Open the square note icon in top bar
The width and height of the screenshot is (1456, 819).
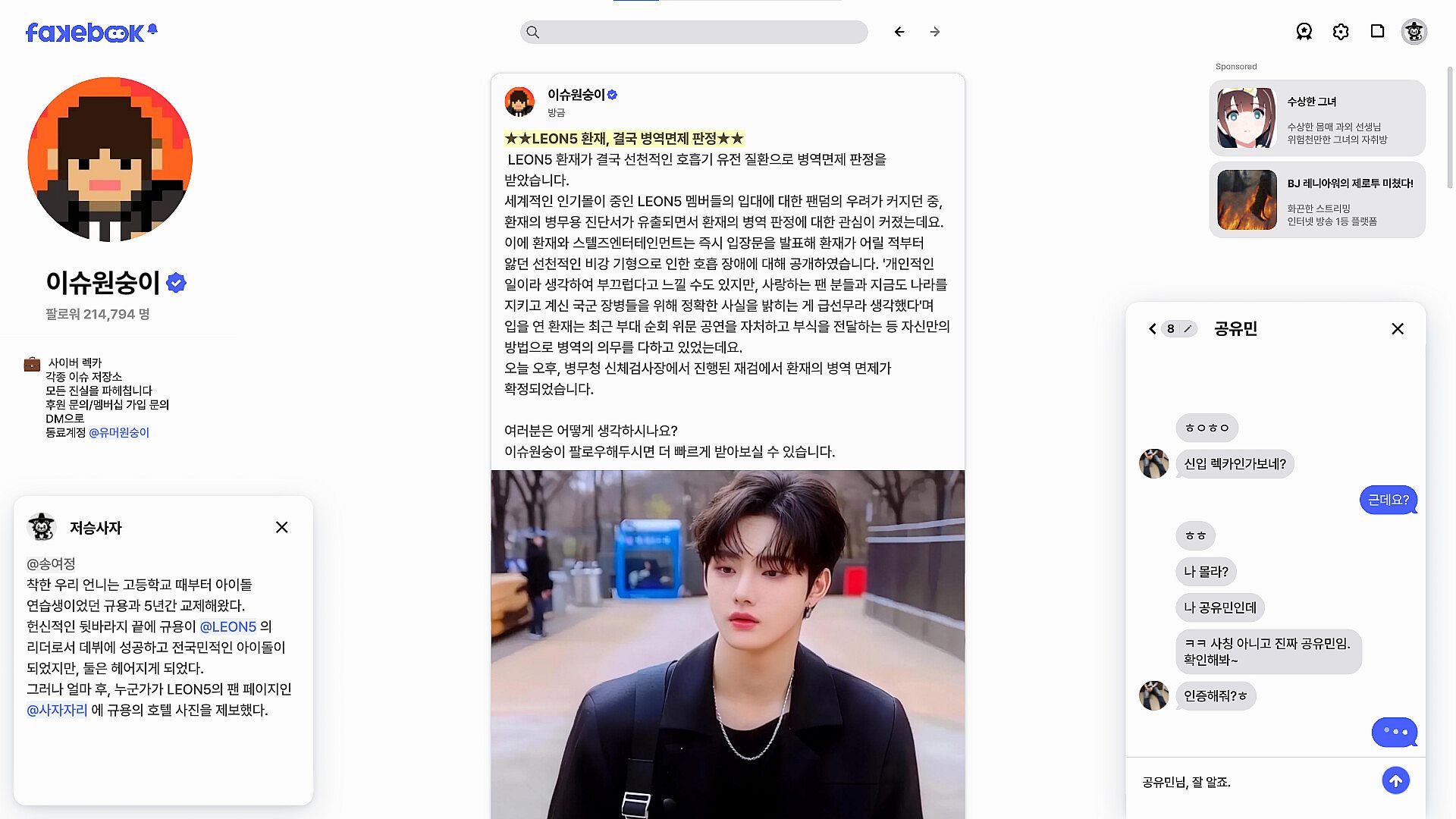click(1377, 32)
